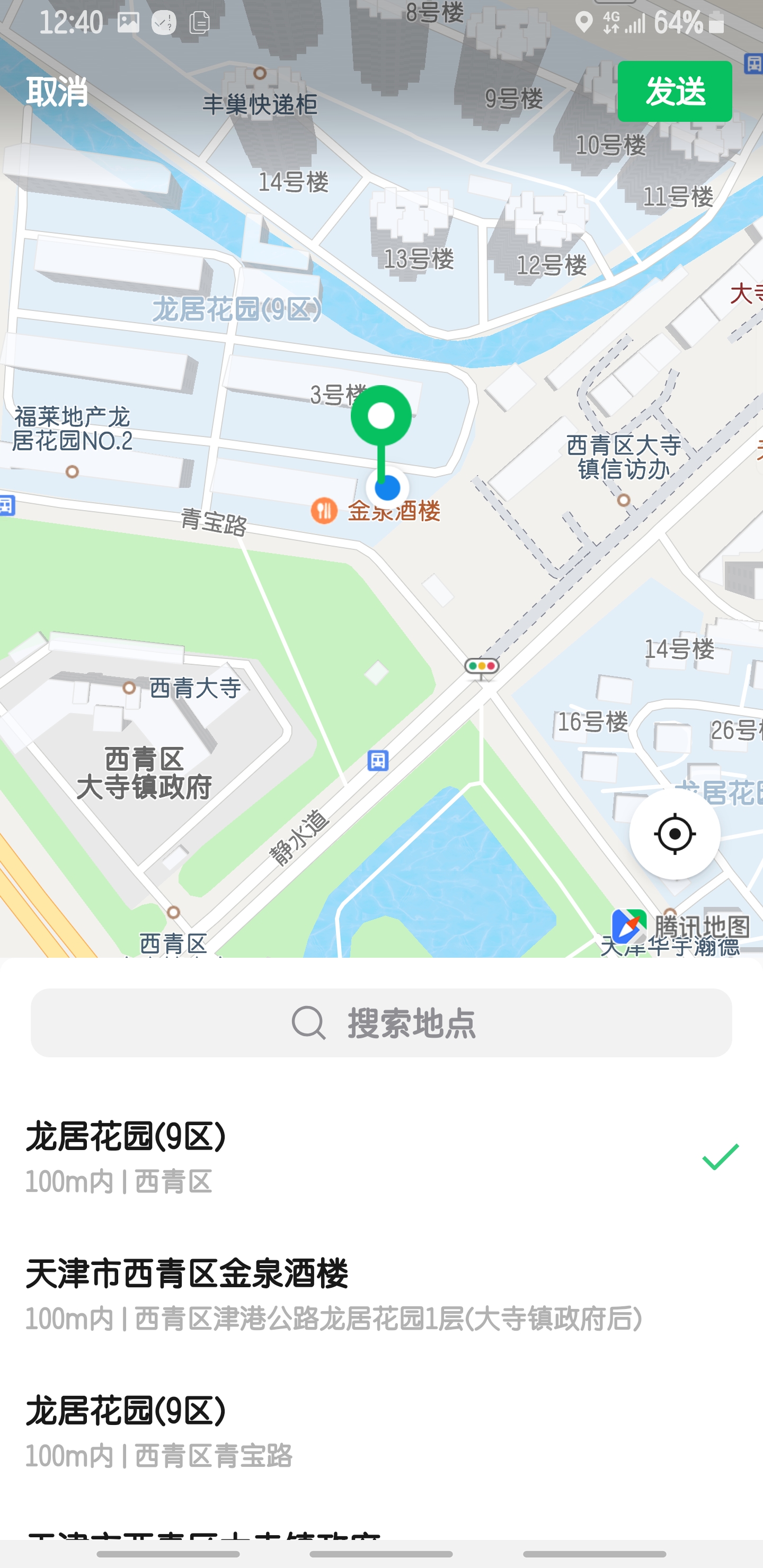The image size is (763, 1568).
Task: Select the checked 龙居花园(9区) in 西青区
Action: [366, 1156]
